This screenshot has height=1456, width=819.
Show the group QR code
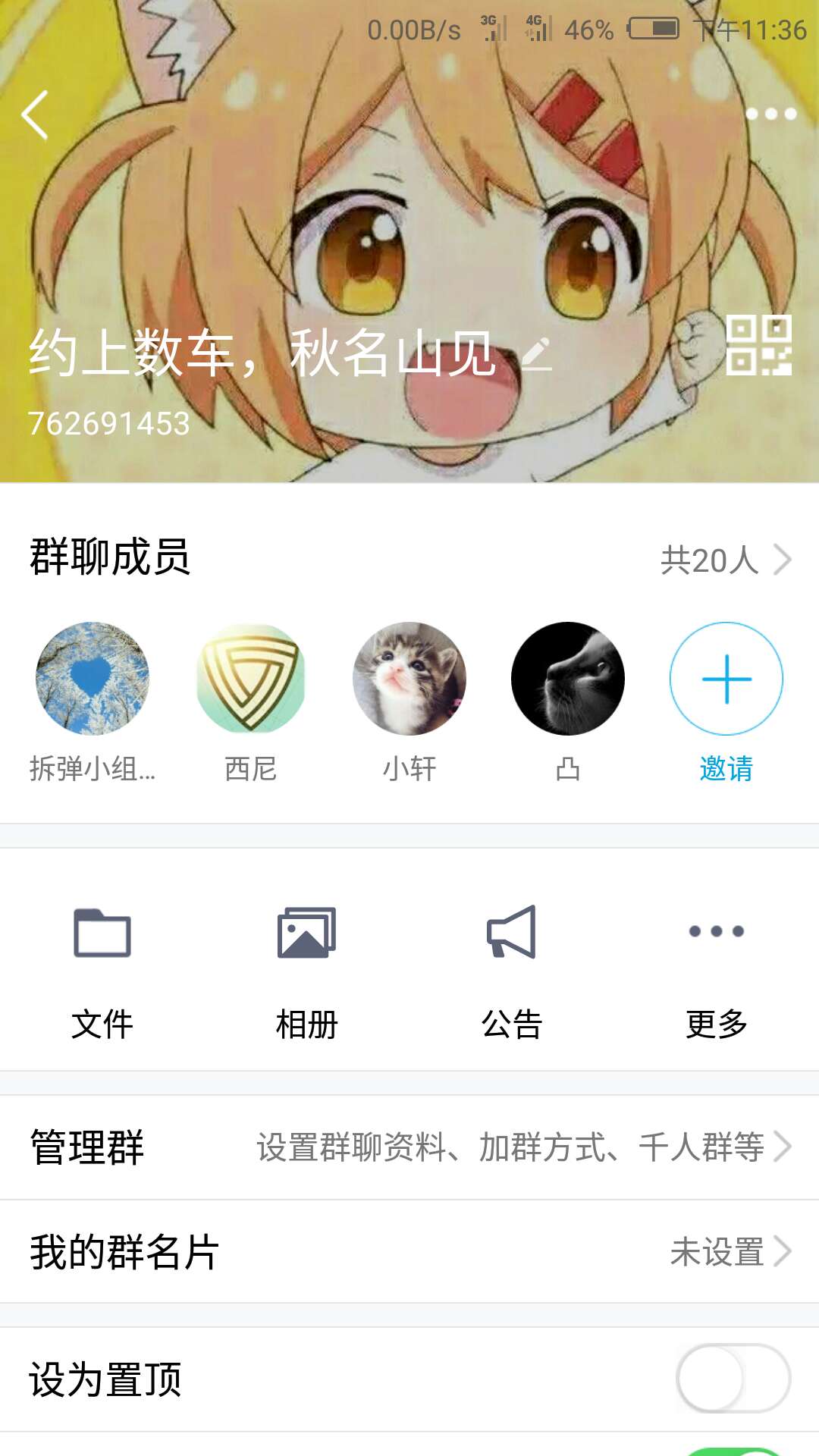[758, 345]
